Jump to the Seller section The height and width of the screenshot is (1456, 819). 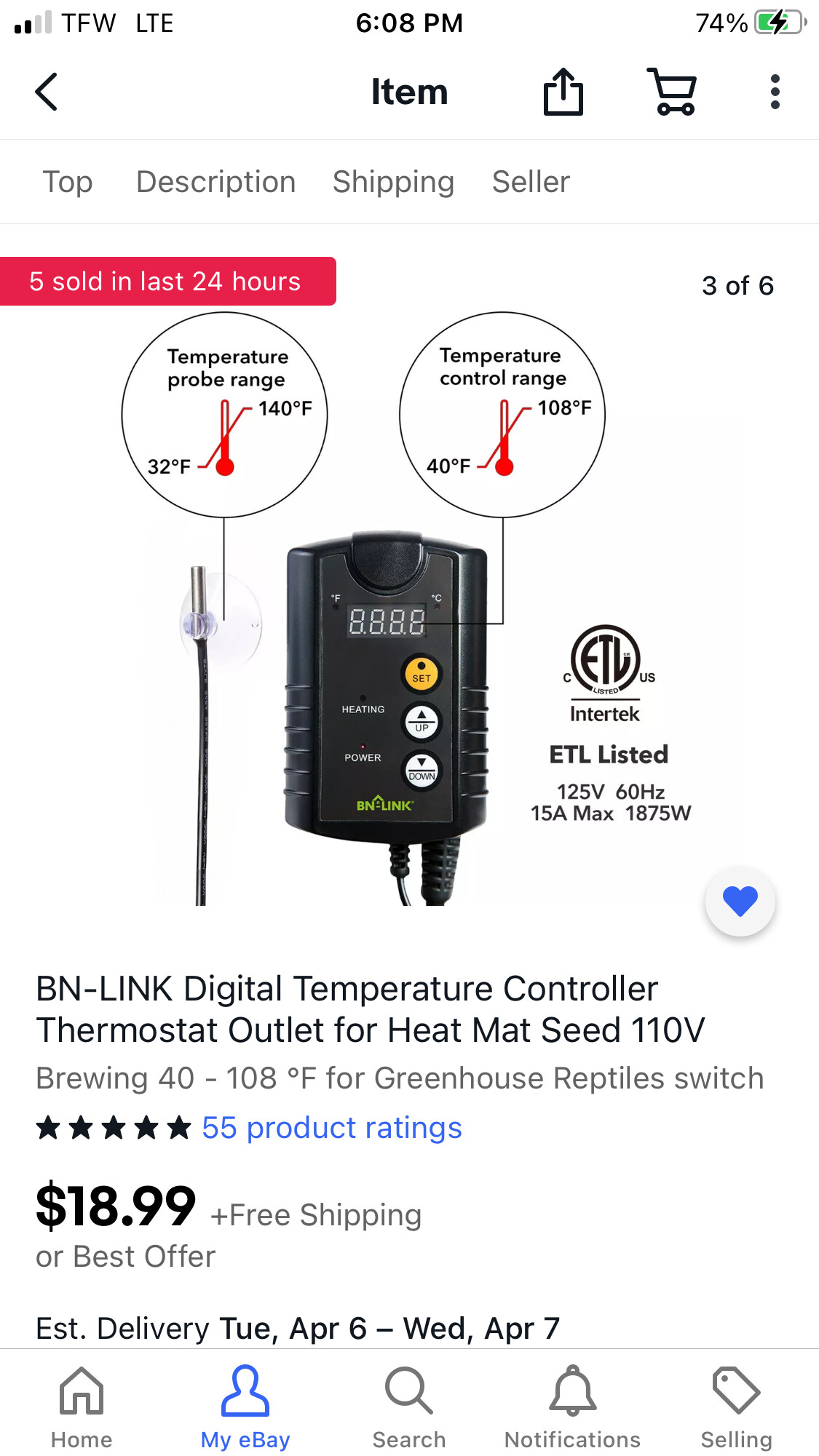pyautogui.click(x=531, y=182)
